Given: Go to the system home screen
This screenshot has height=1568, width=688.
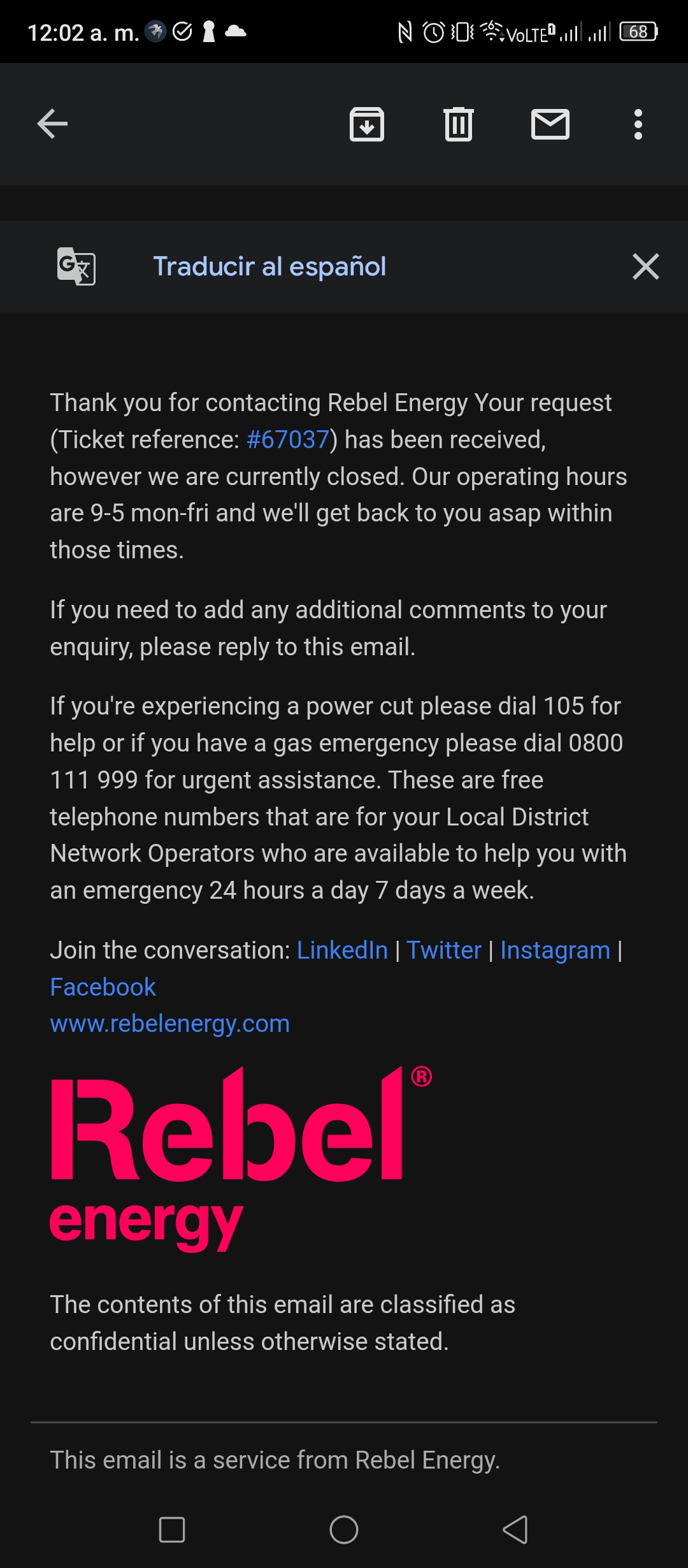Looking at the screenshot, I should (344, 1530).
